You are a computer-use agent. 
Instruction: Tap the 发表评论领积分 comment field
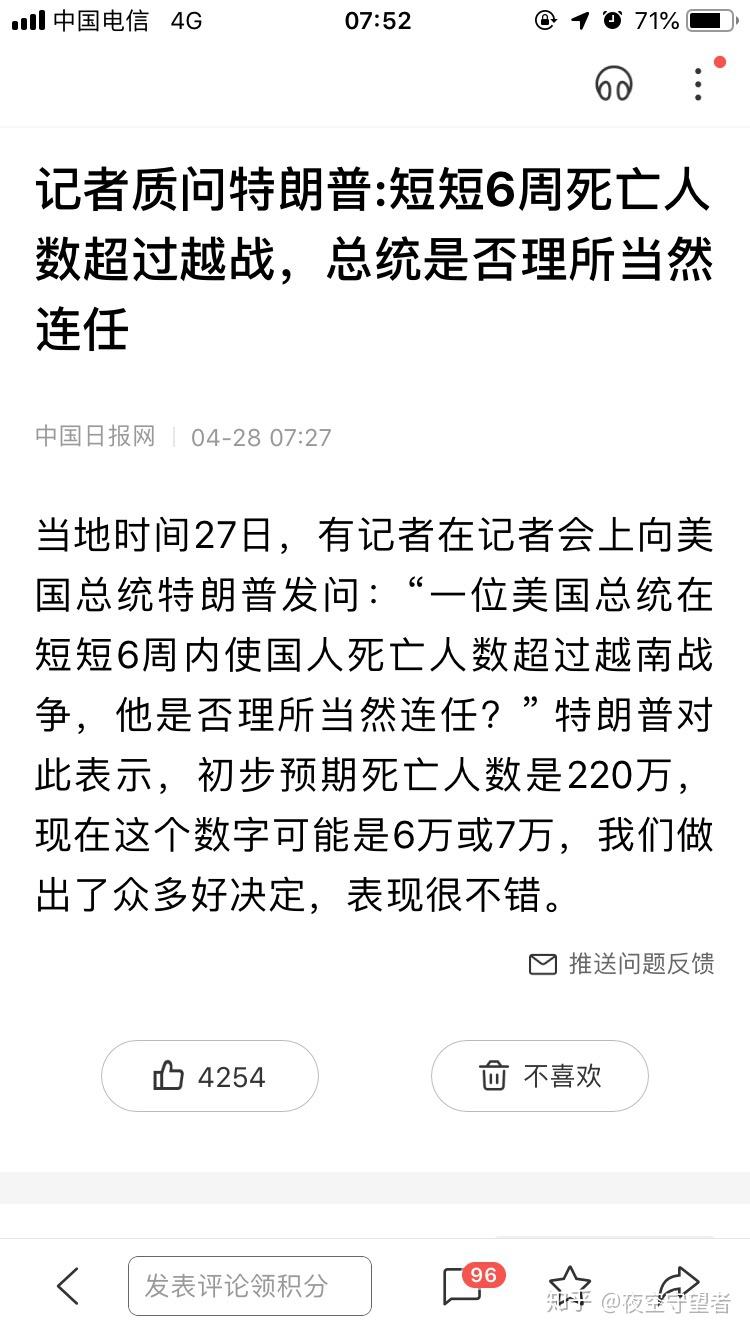[250, 1286]
